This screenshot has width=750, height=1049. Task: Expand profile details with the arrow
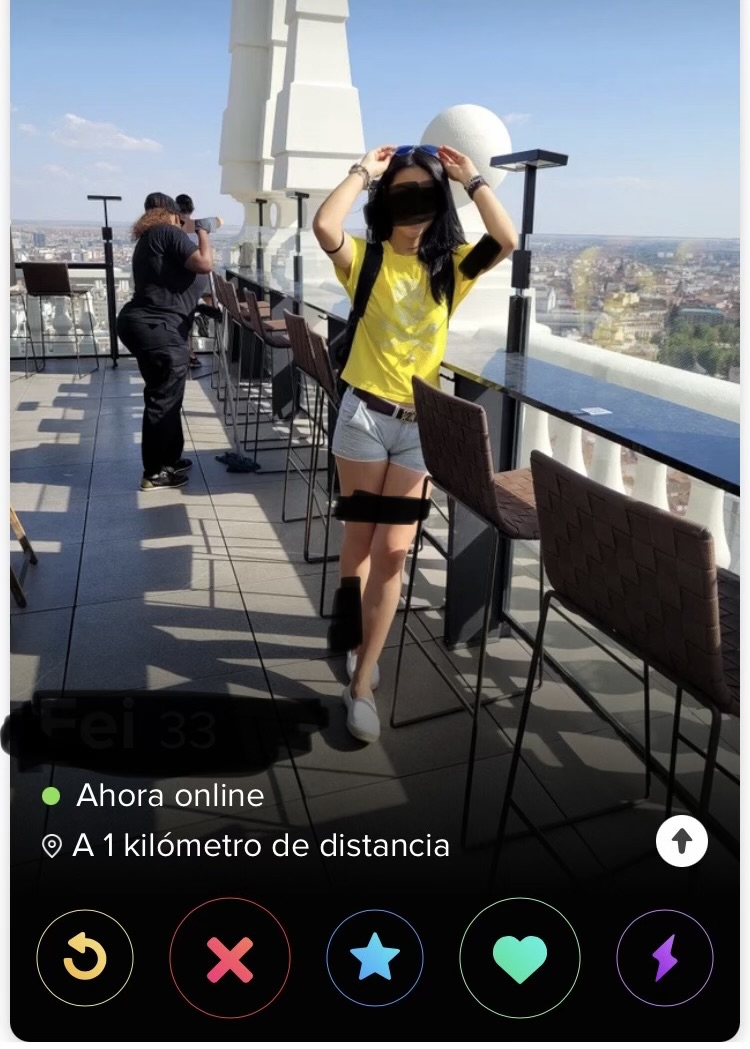tap(682, 842)
